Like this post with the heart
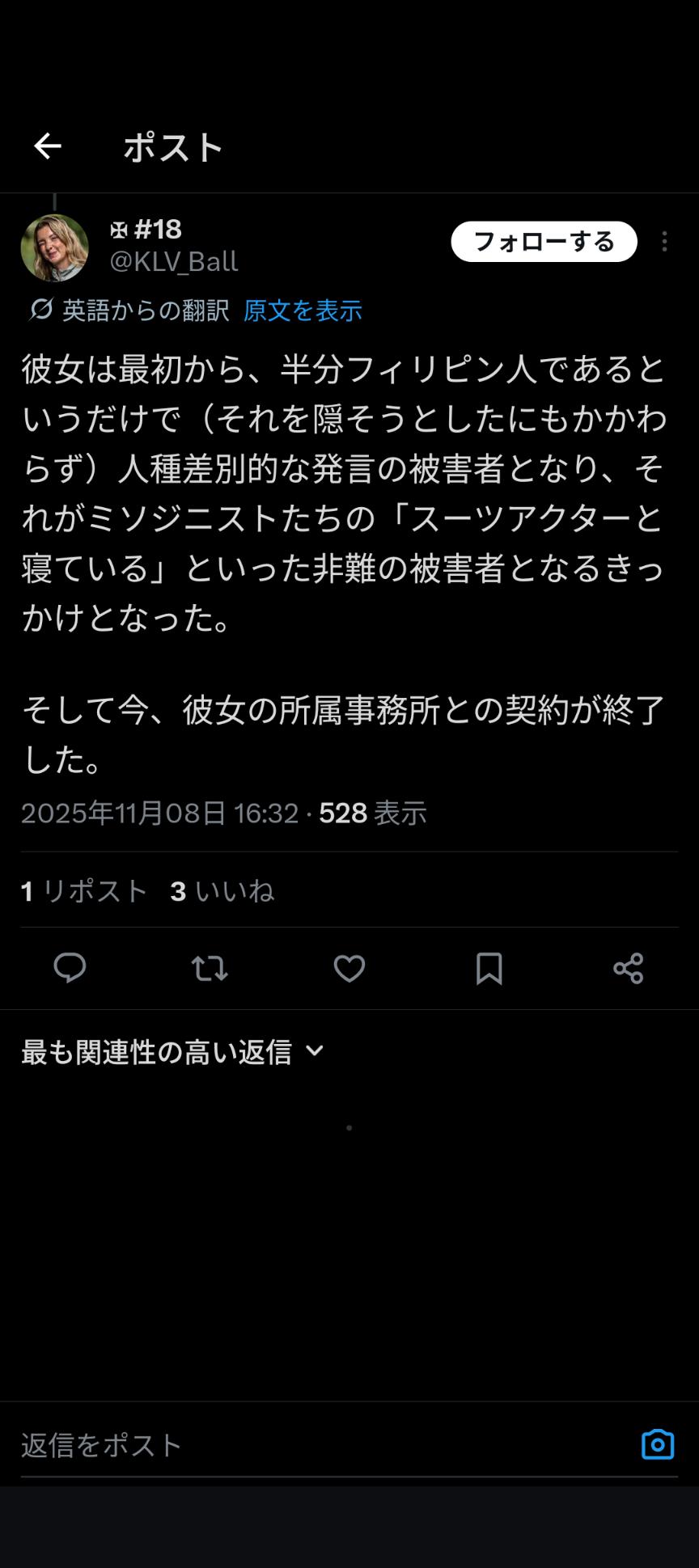The width and height of the screenshot is (699, 1568). pos(349,968)
